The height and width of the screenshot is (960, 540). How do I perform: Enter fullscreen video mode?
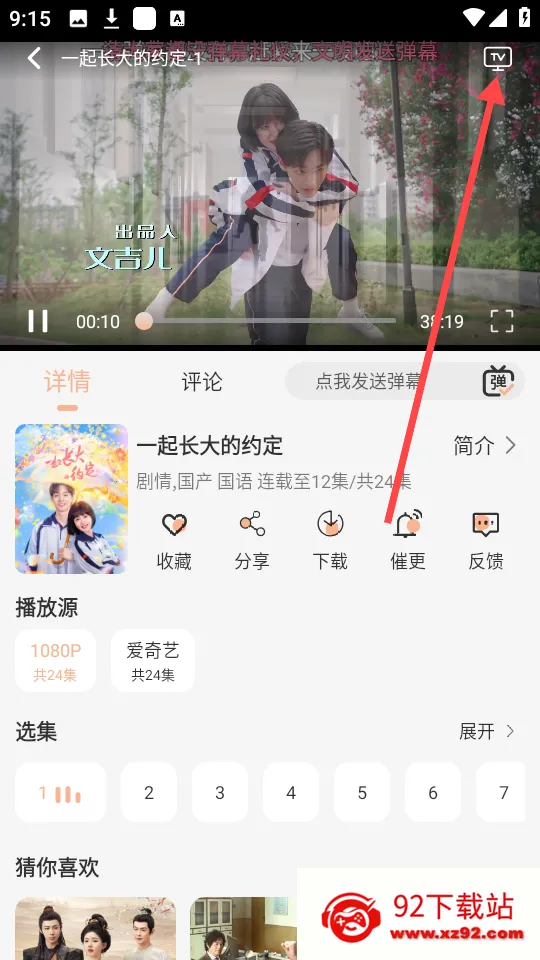501,321
